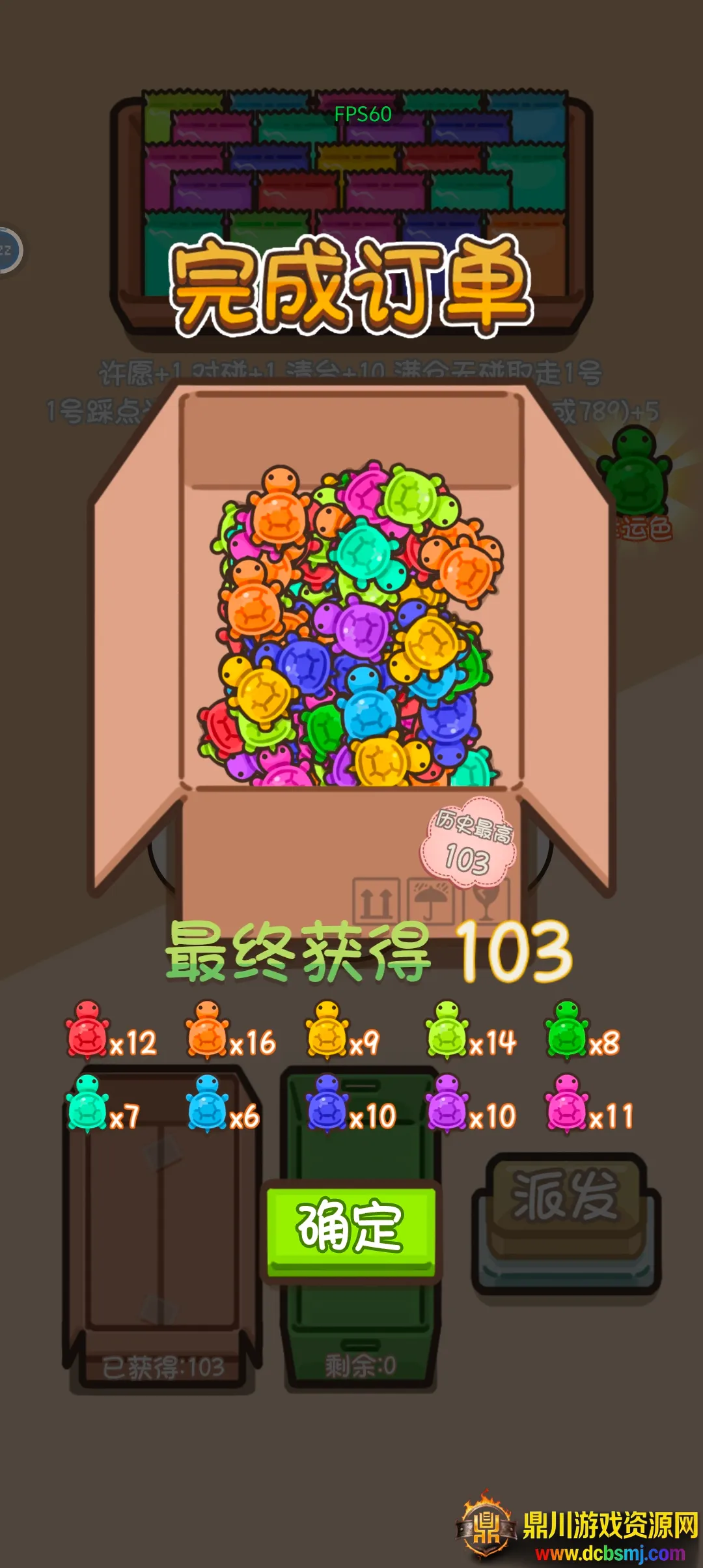This screenshot has width=703, height=1568.
Task: Confirm the completed order with 确定
Action: [351, 1227]
